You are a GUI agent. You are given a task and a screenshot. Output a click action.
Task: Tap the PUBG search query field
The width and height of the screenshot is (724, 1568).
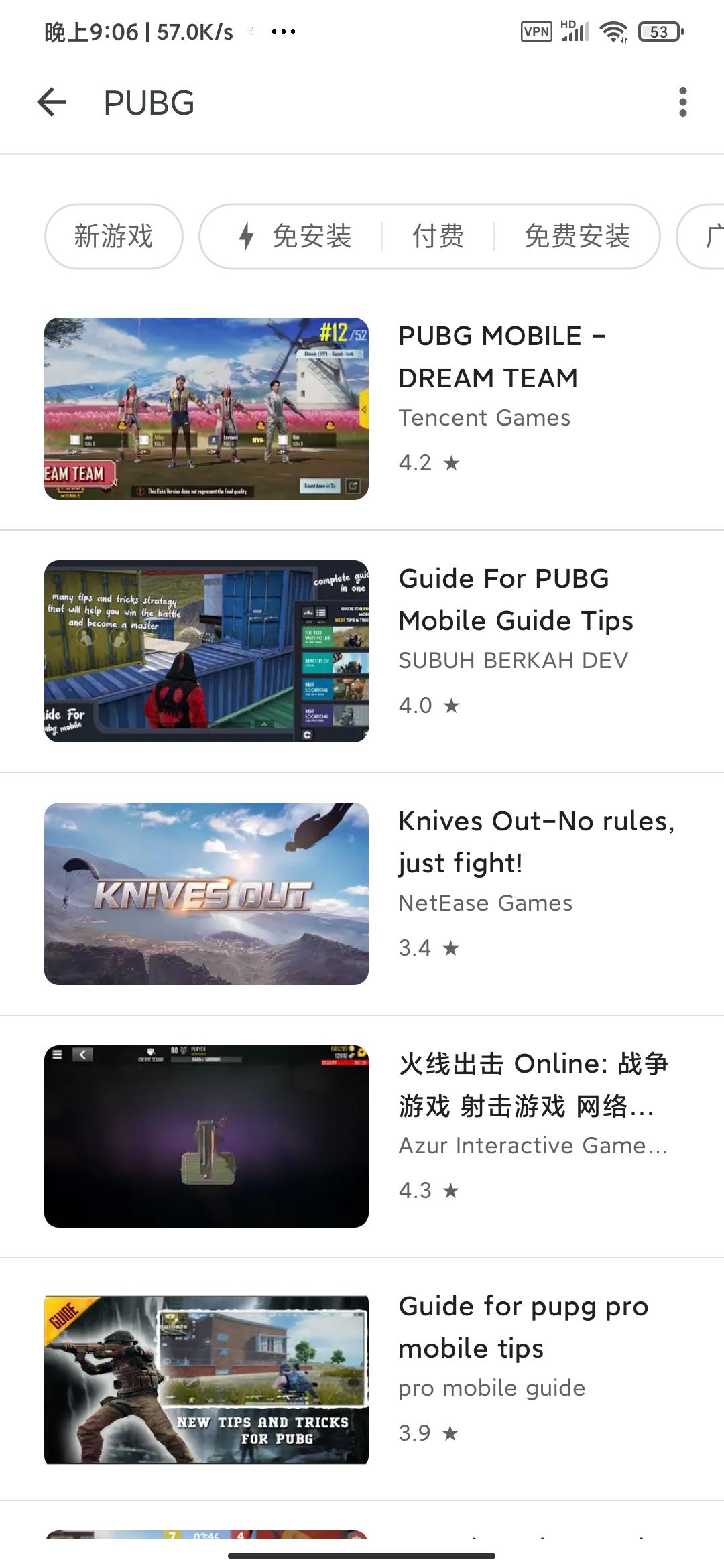pyautogui.click(x=149, y=103)
